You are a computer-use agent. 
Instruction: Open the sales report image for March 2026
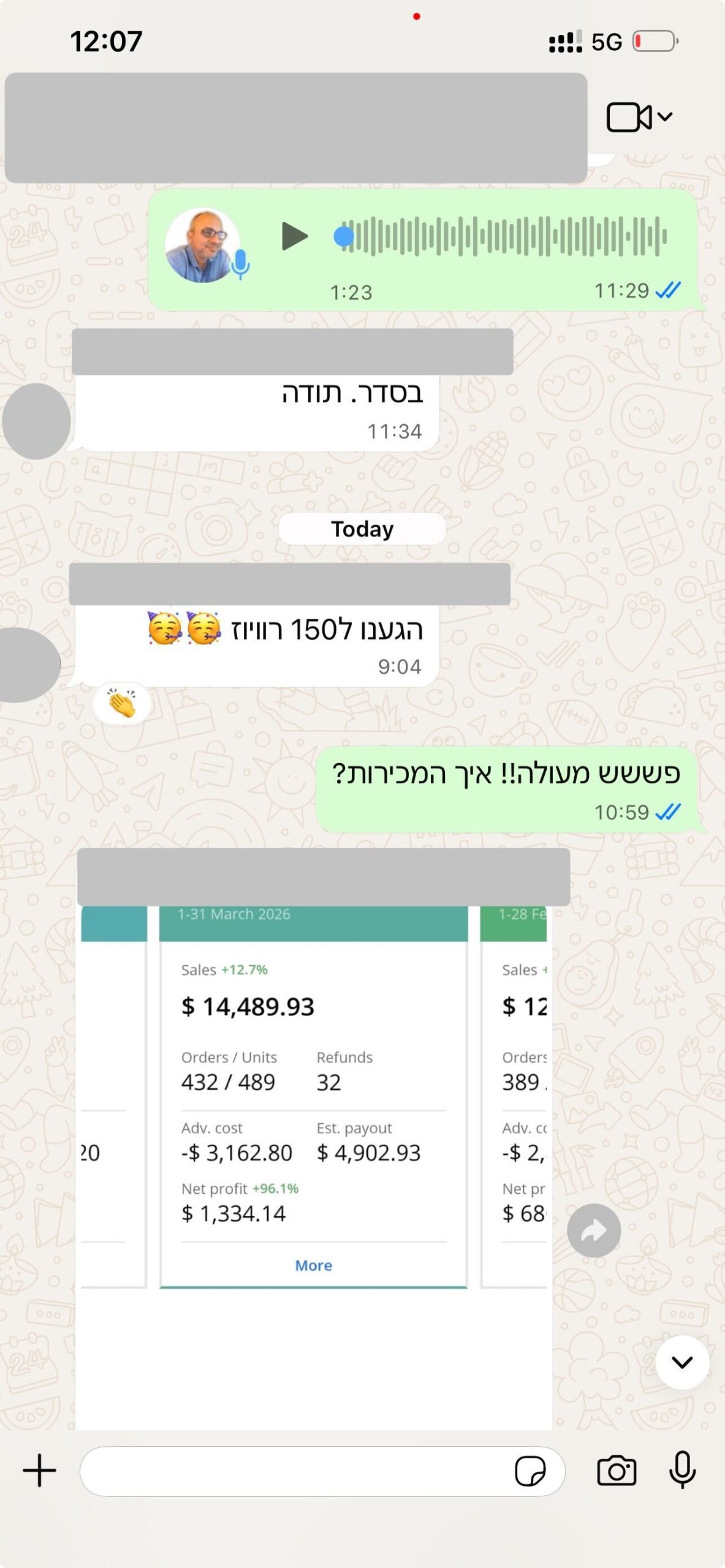pyautogui.click(x=313, y=1096)
